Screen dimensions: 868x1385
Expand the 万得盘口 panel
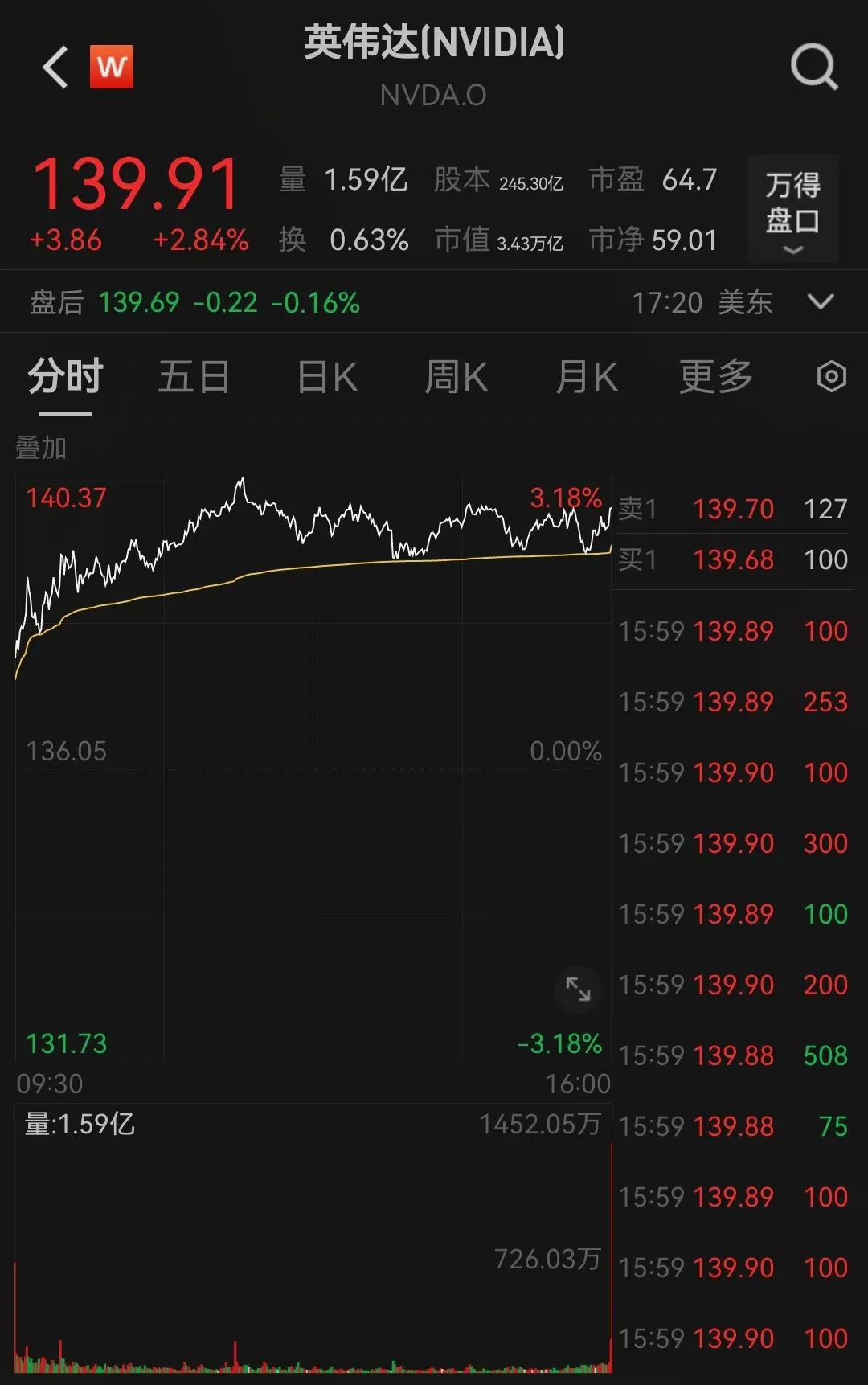coord(792,209)
